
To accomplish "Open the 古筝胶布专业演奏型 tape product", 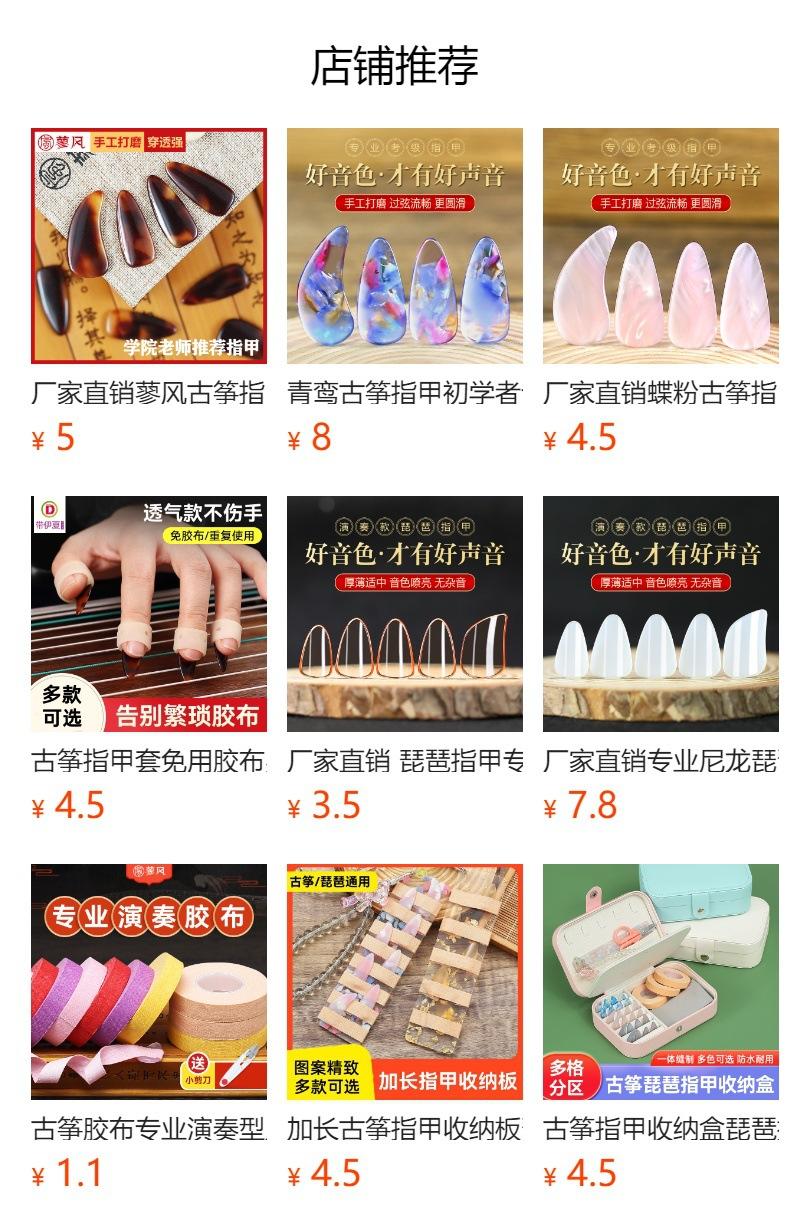I will click(149, 1027).
